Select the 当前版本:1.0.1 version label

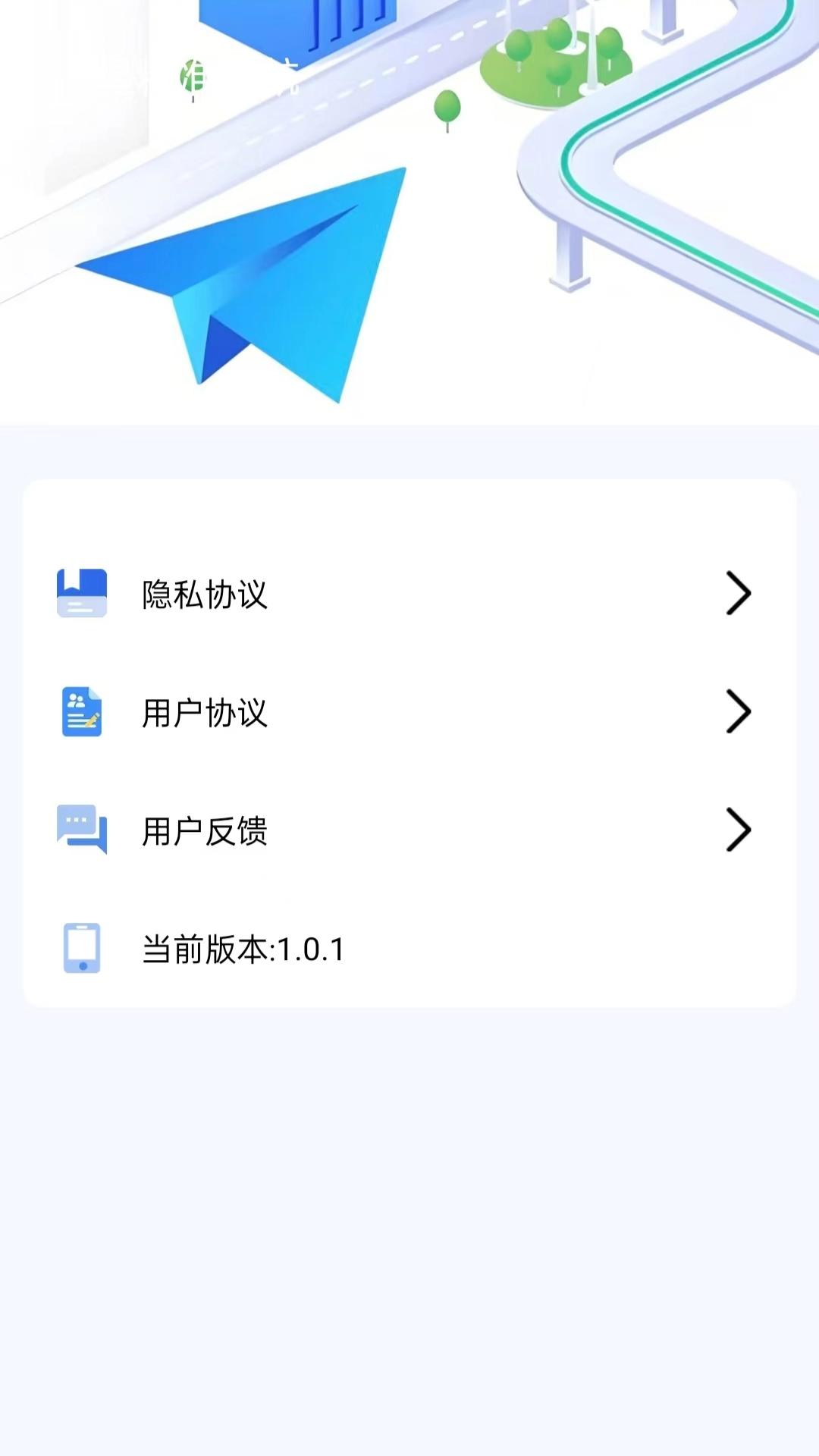pyautogui.click(x=243, y=949)
